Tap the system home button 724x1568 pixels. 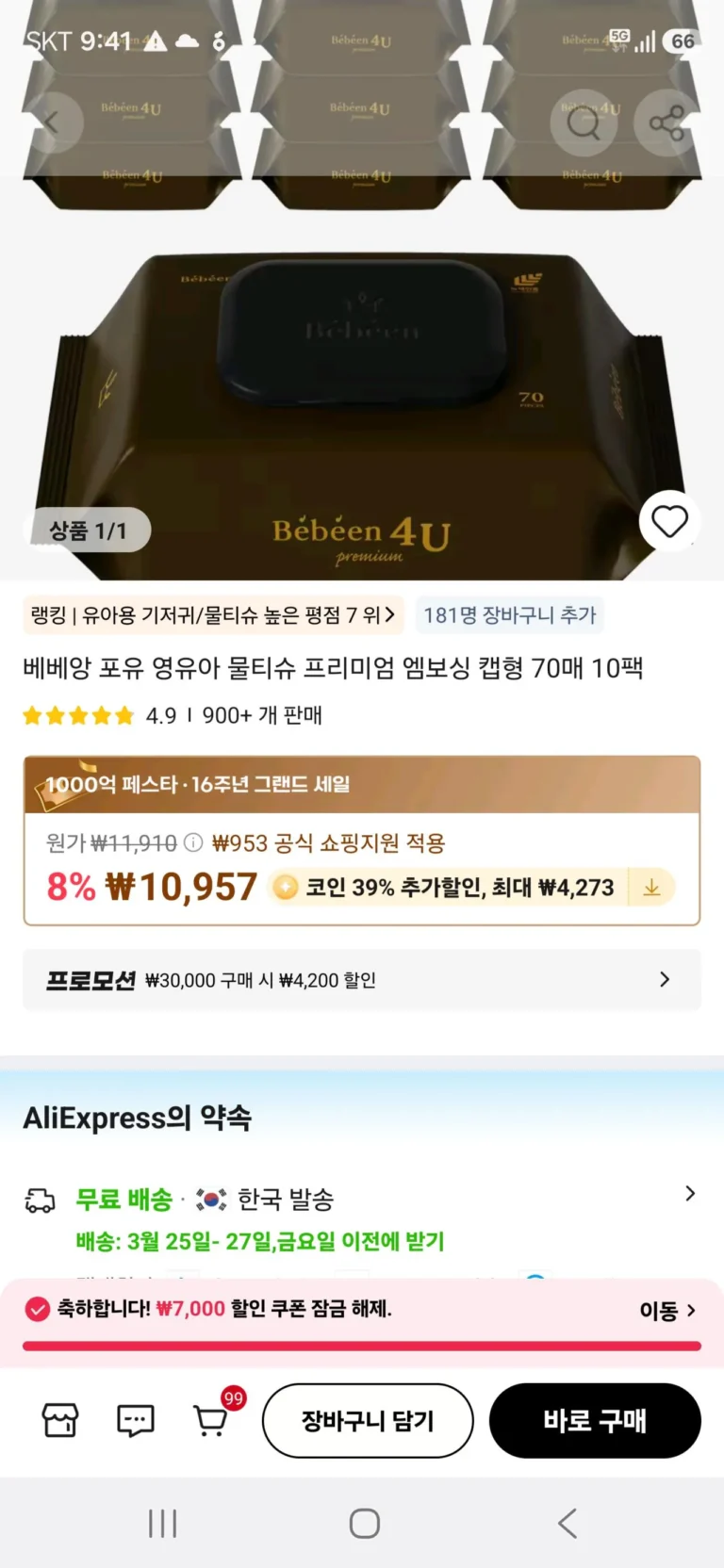pos(364,1523)
